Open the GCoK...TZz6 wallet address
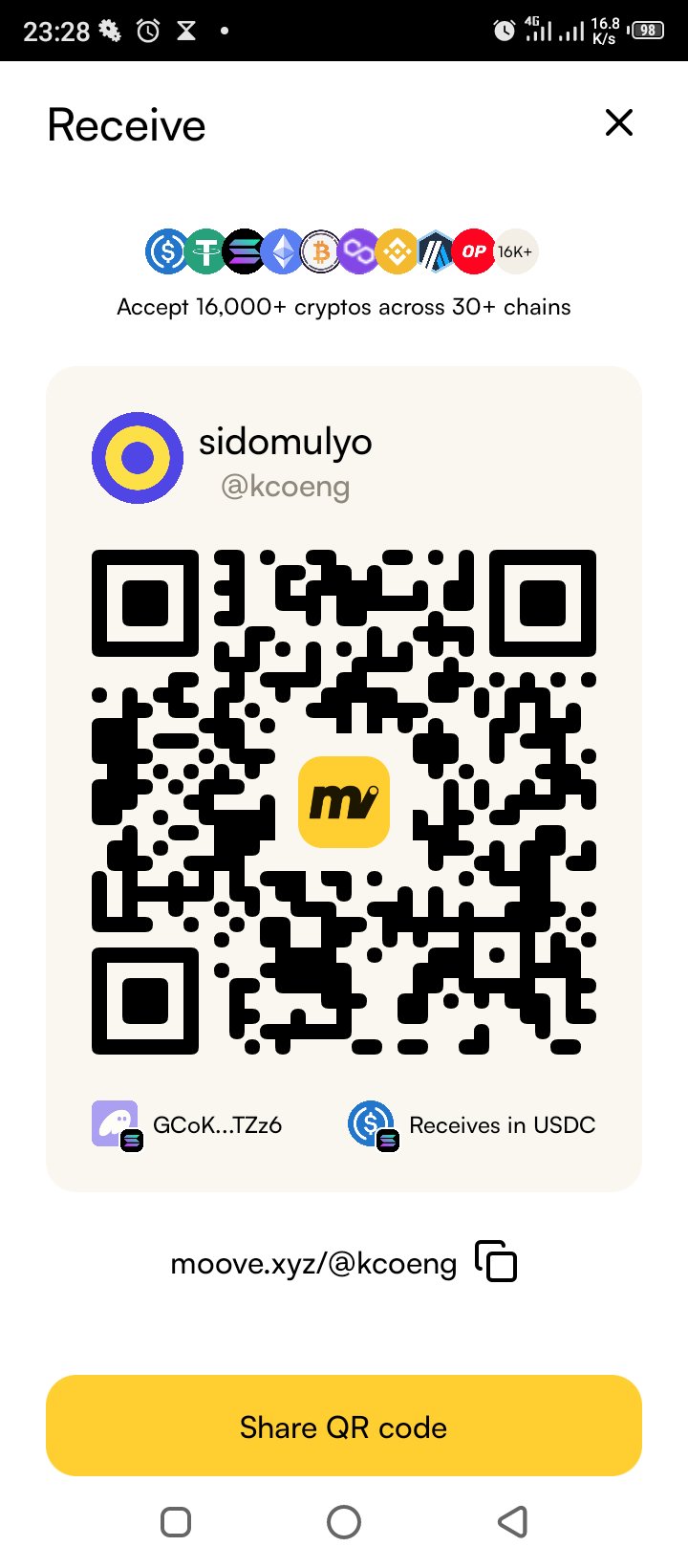 (x=189, y=1125)
